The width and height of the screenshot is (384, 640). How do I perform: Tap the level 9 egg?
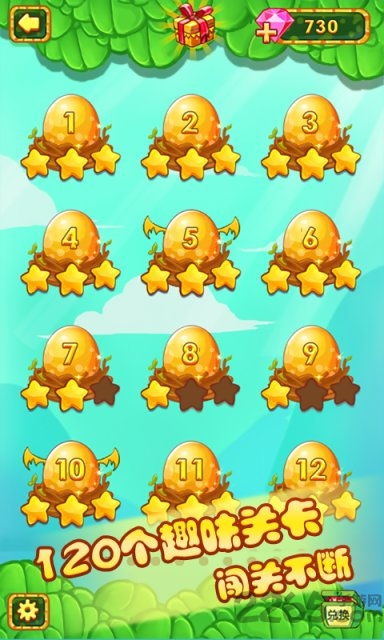[311, 367]
